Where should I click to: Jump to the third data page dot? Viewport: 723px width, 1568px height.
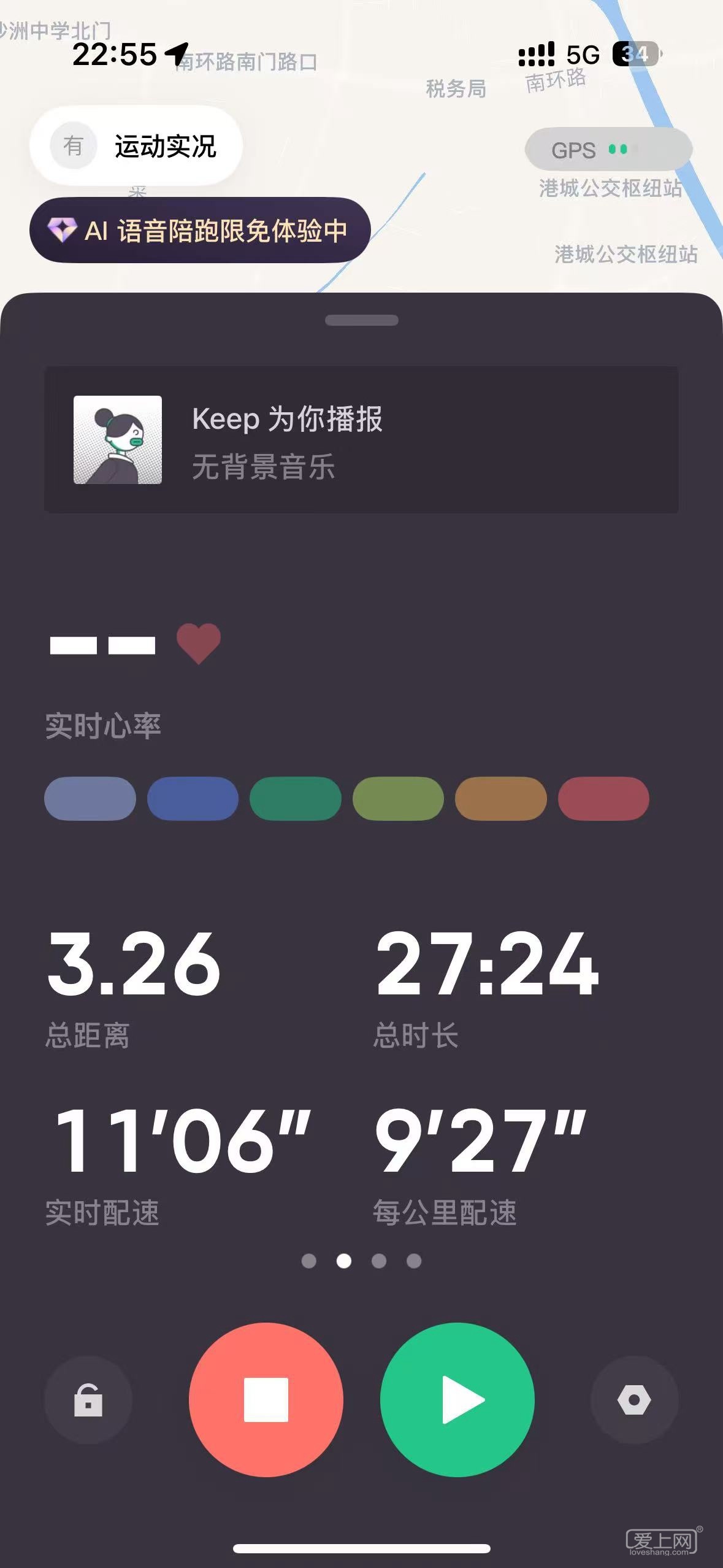pos(379,1261)
